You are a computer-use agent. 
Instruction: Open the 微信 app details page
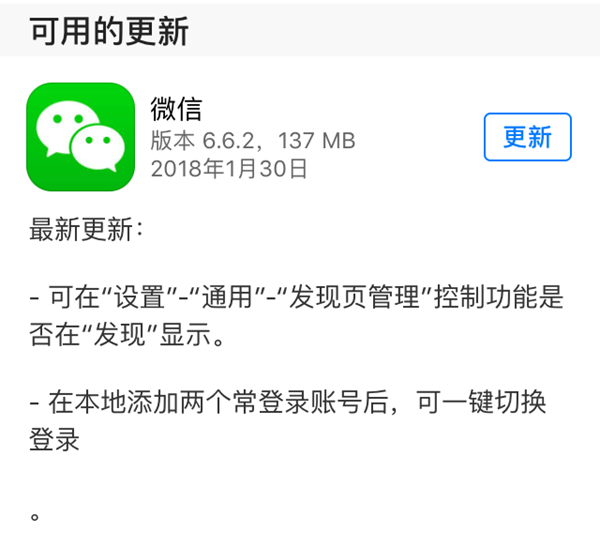point(80,137)
